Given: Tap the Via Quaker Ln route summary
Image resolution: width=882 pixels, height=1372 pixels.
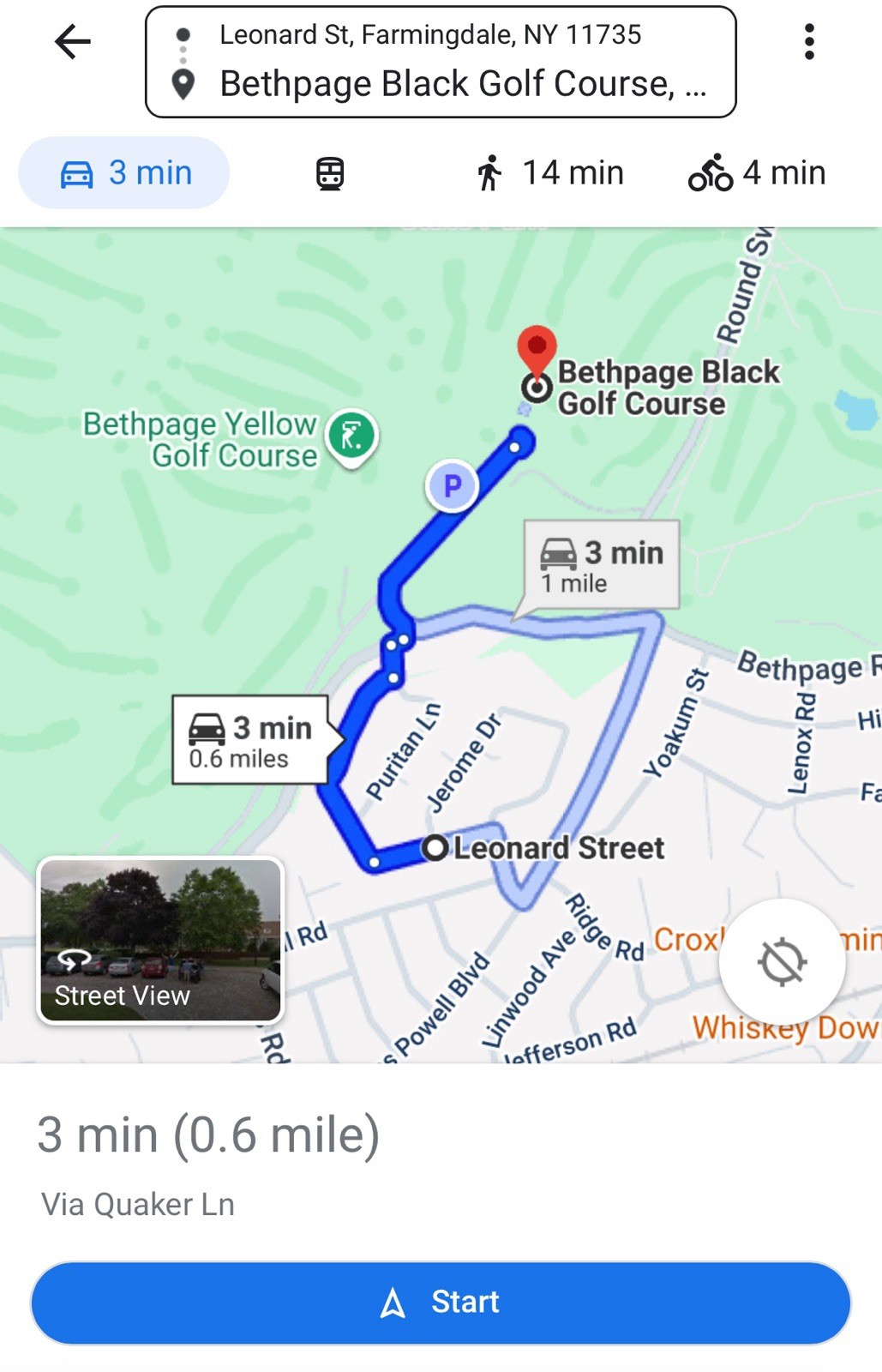Looking at the screenshot, I should coord(137,1203).
